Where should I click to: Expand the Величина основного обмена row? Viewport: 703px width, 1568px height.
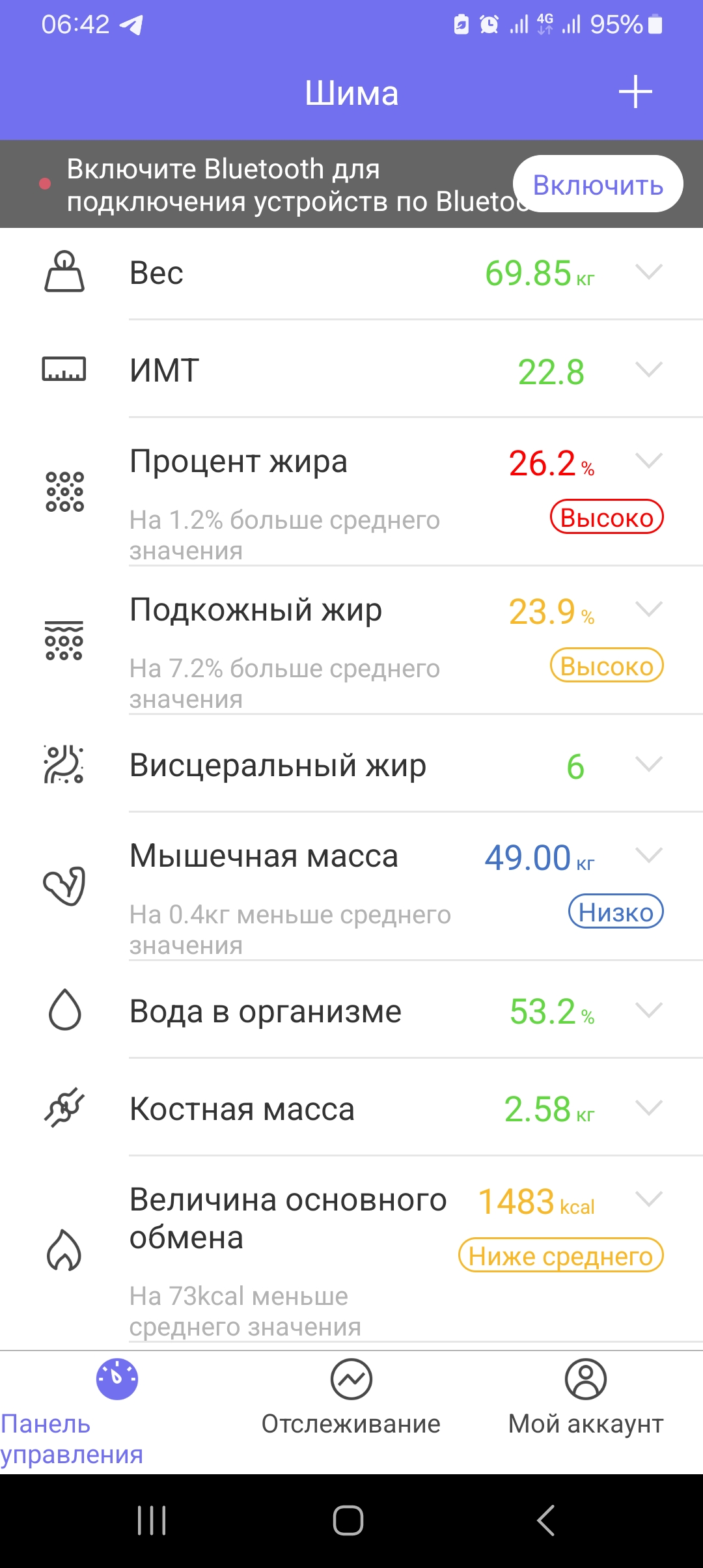[x=649, y=1199]
